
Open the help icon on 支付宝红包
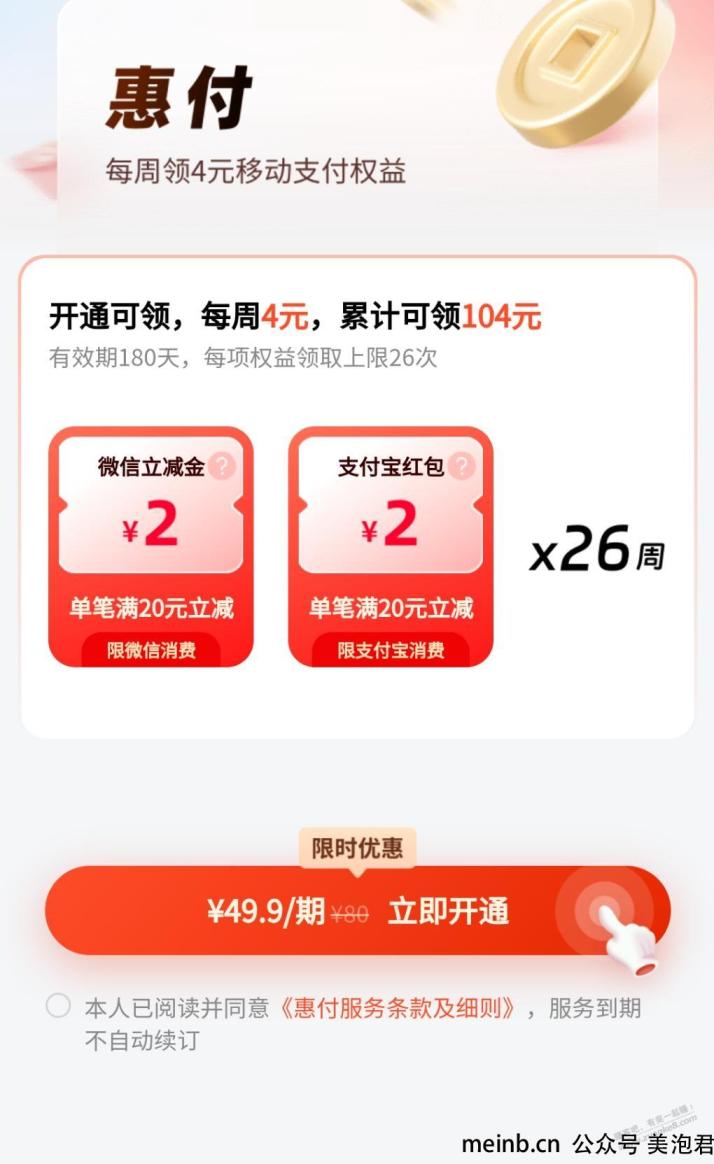[461, 466]
